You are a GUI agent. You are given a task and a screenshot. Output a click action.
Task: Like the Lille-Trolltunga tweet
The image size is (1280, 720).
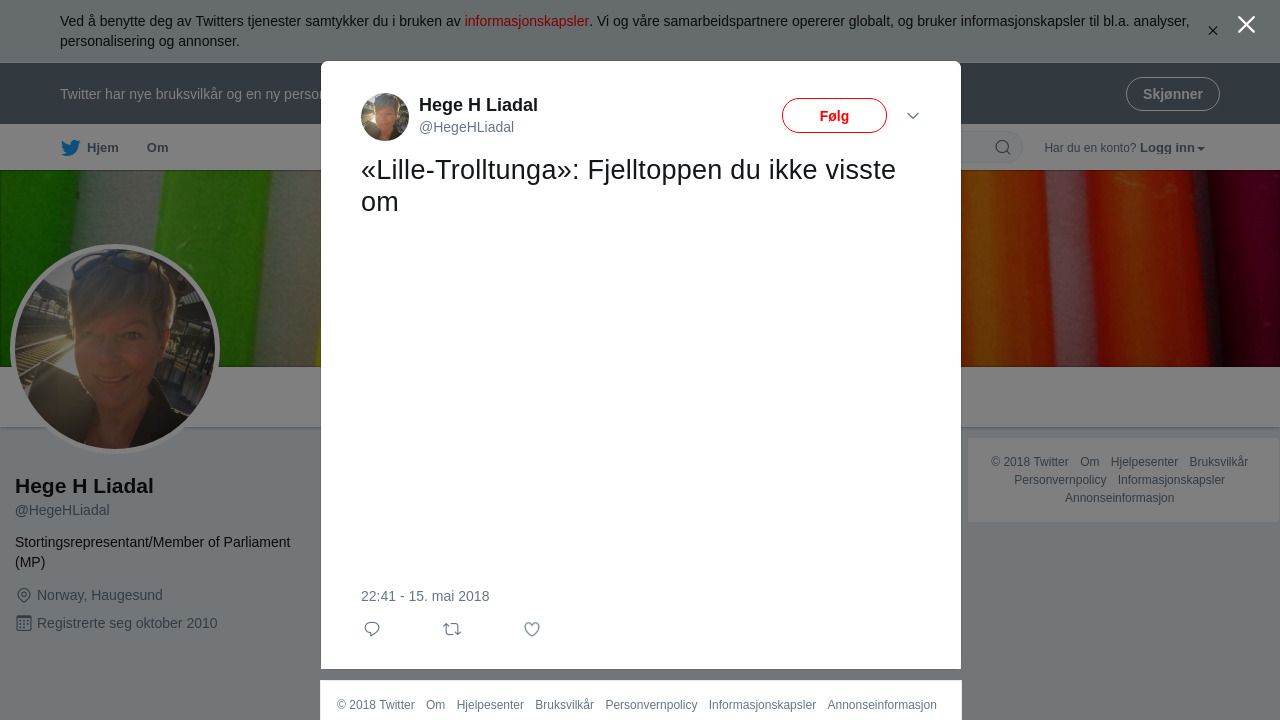click(x=532, y=629)
